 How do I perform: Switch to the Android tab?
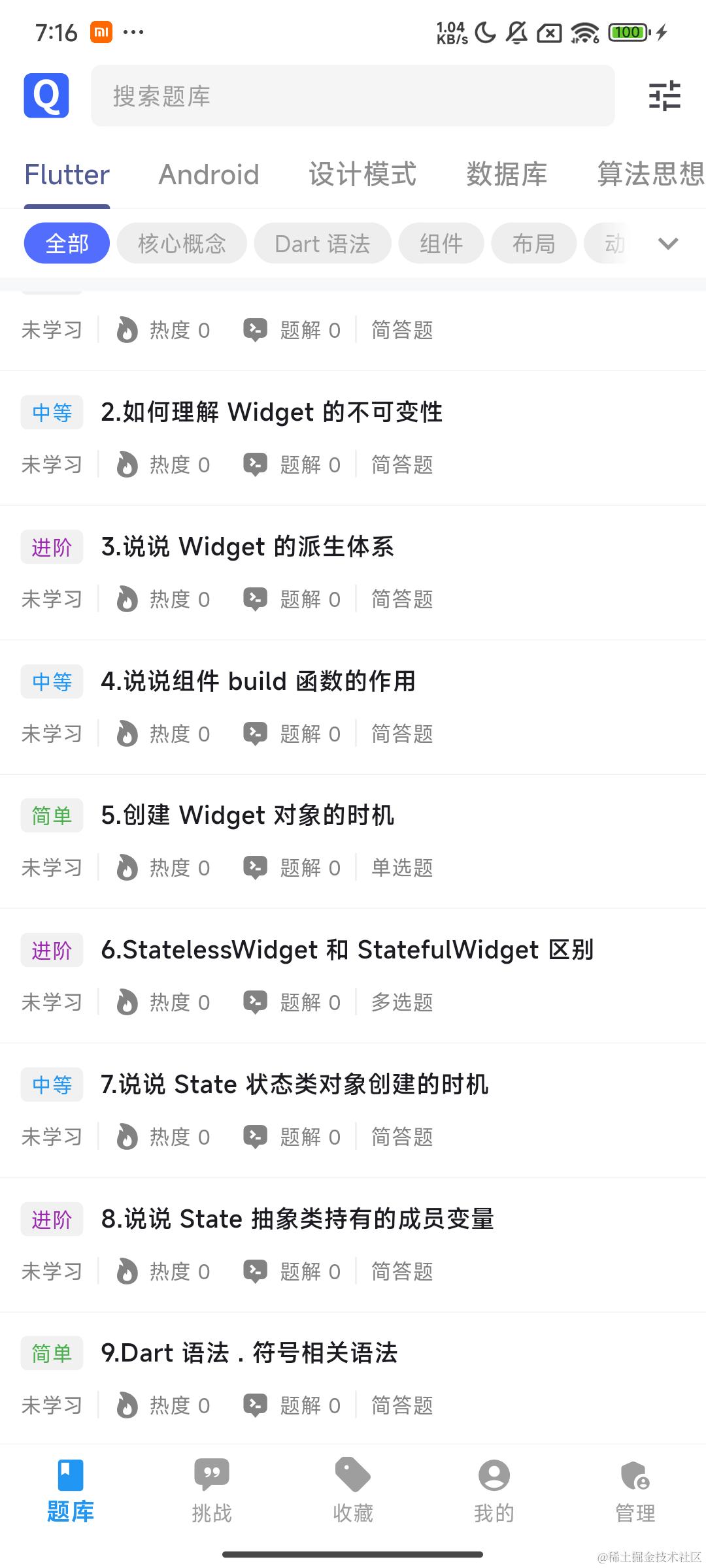point(209,174)
